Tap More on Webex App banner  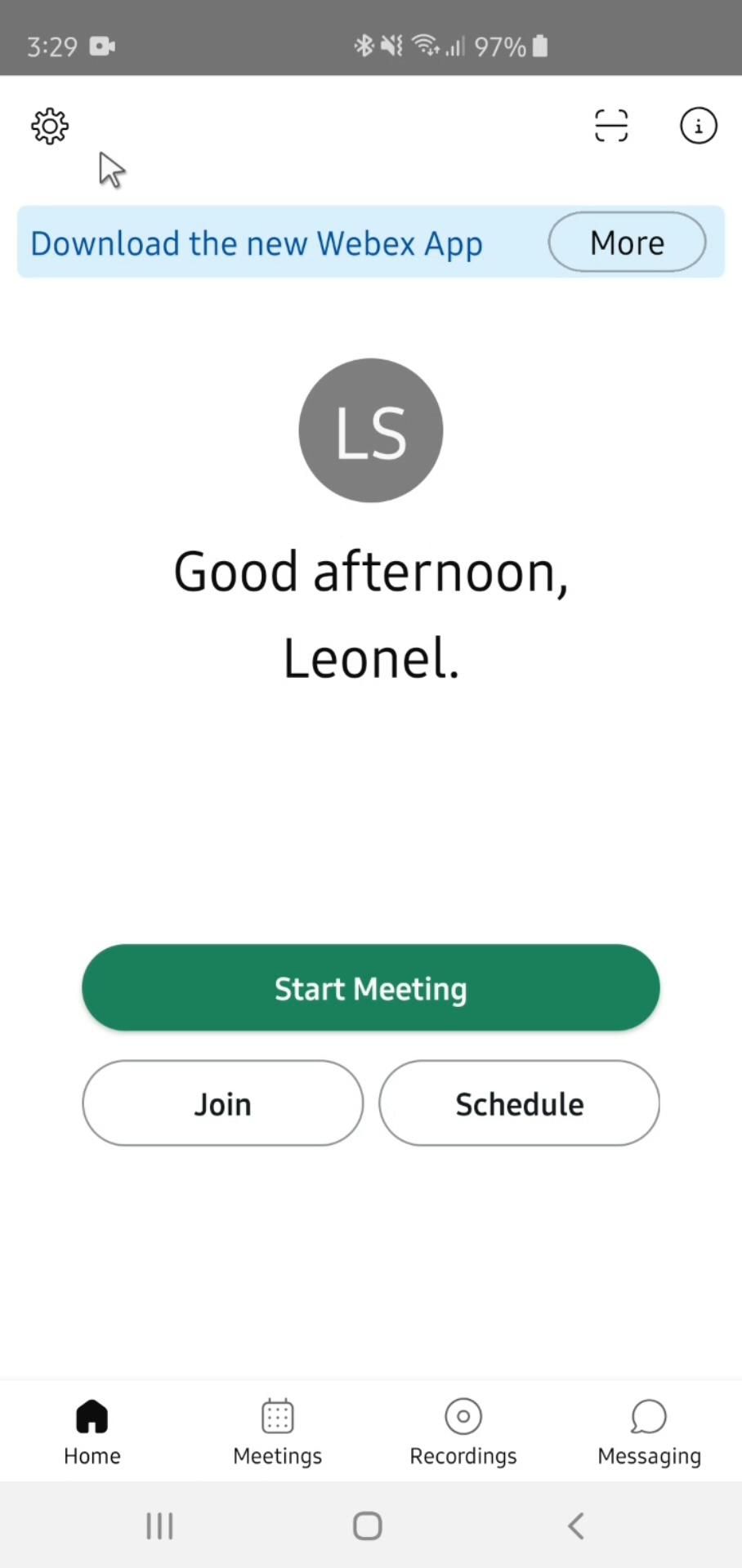click(627, 243)
